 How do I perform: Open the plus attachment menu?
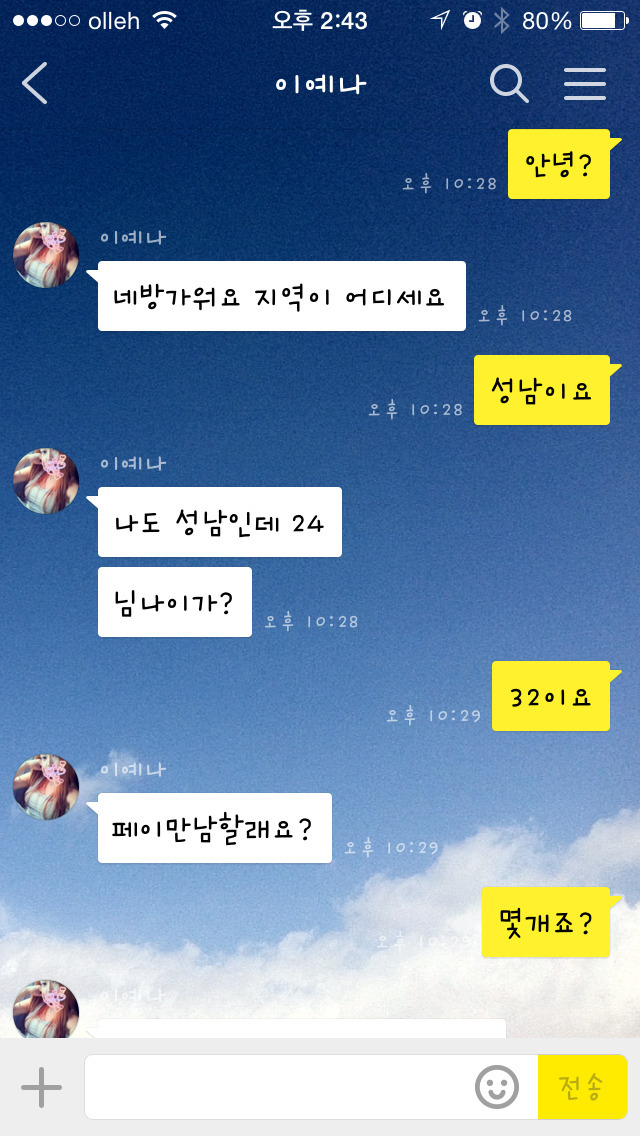(41, 1087)
